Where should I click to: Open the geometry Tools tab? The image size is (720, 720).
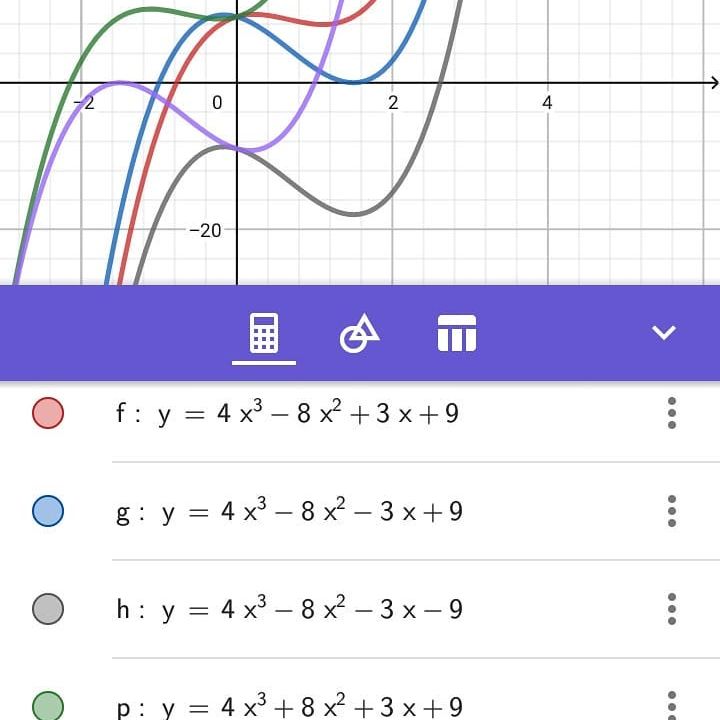coord(360,333)
